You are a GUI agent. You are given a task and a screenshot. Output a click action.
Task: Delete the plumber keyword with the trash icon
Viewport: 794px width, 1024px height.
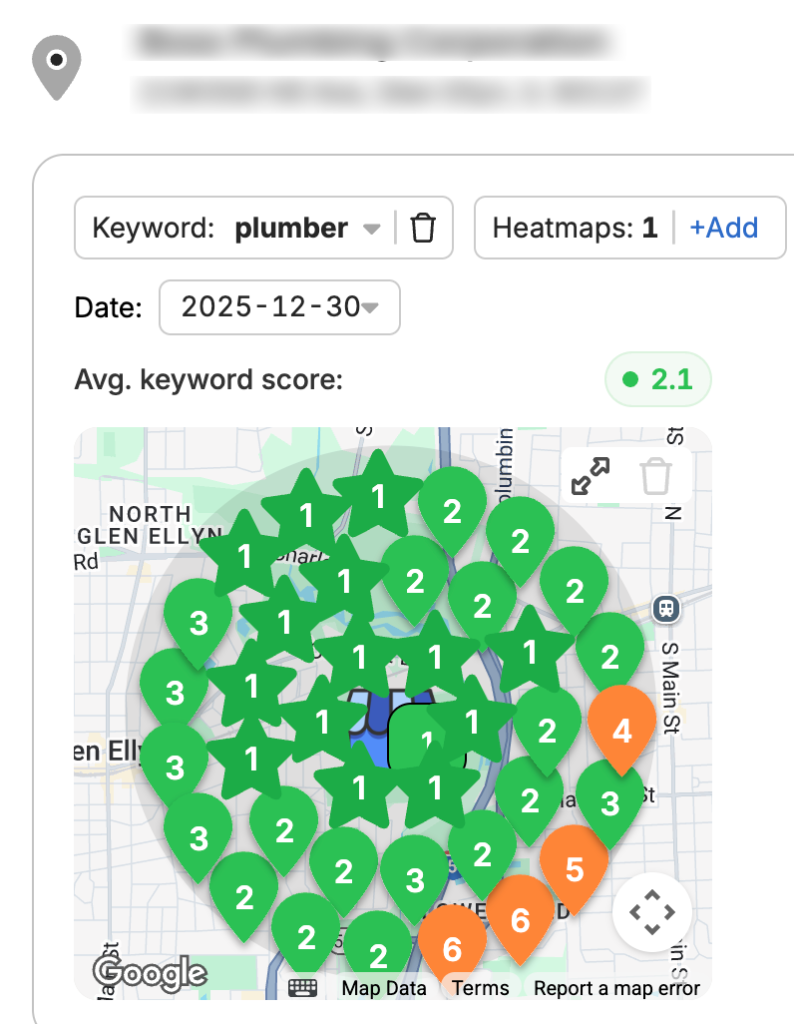(x=424, y=228)
